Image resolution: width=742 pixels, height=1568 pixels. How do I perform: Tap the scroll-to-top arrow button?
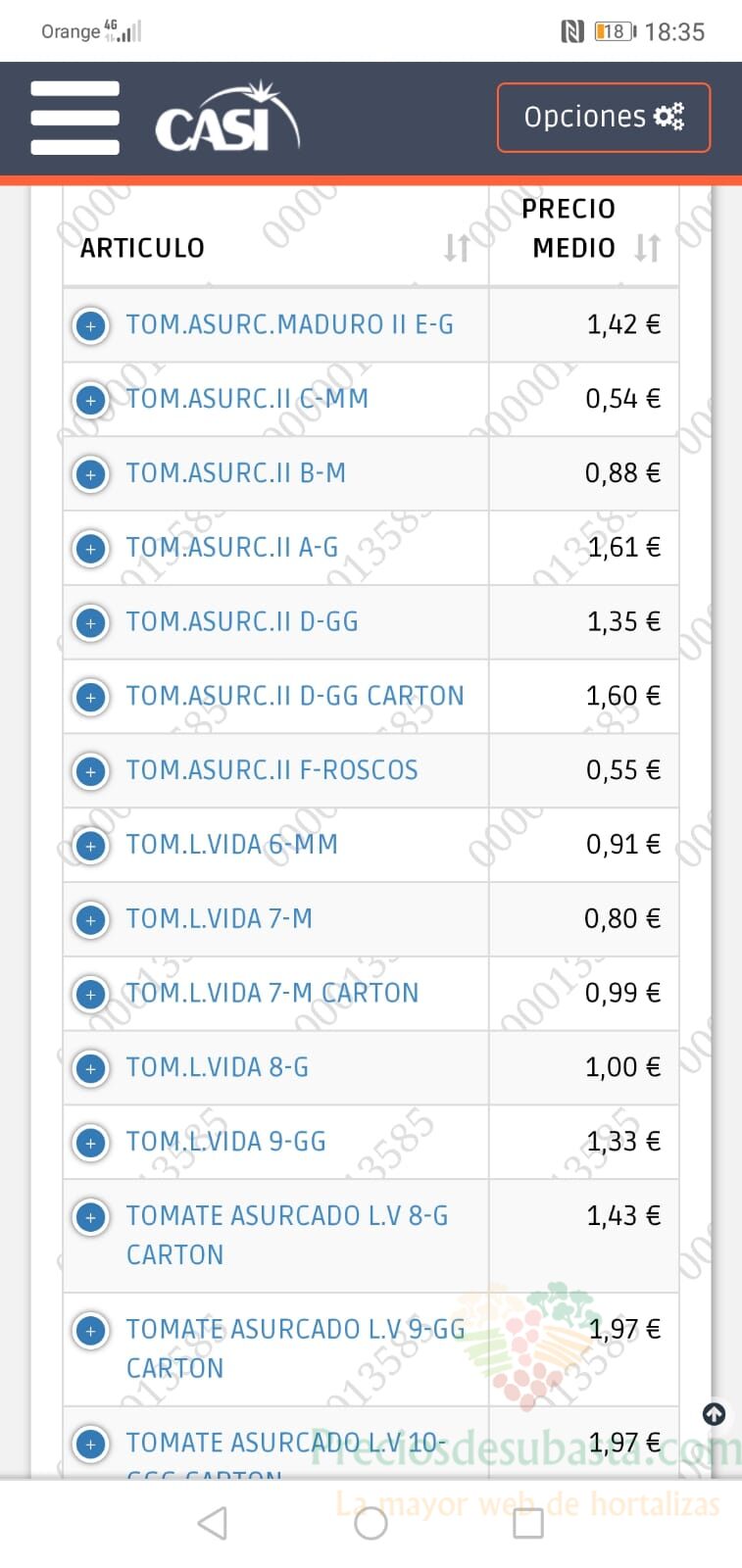[715, 1414]
